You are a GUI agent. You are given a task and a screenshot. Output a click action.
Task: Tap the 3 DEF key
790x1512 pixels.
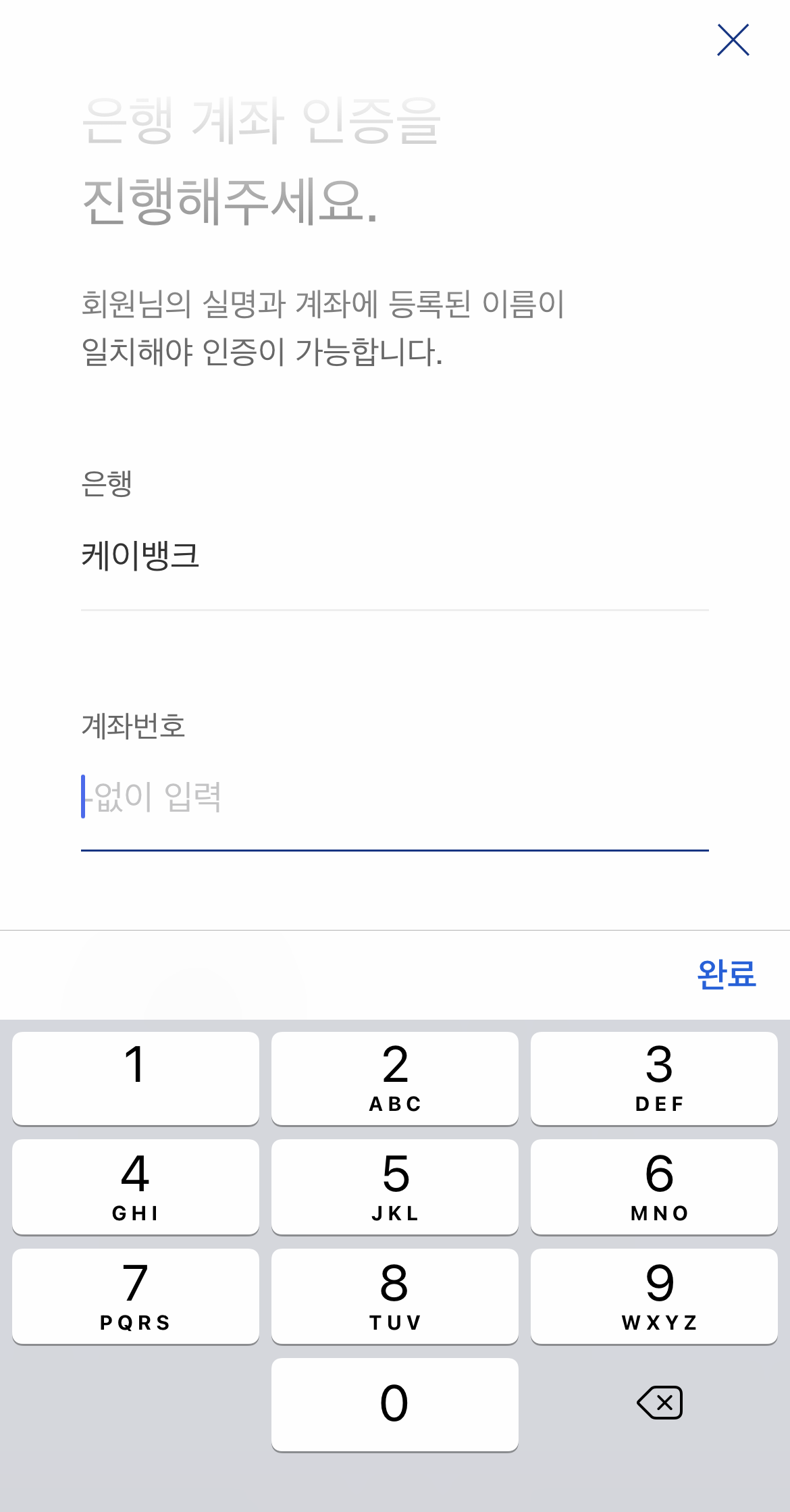tap(654, 1078)
